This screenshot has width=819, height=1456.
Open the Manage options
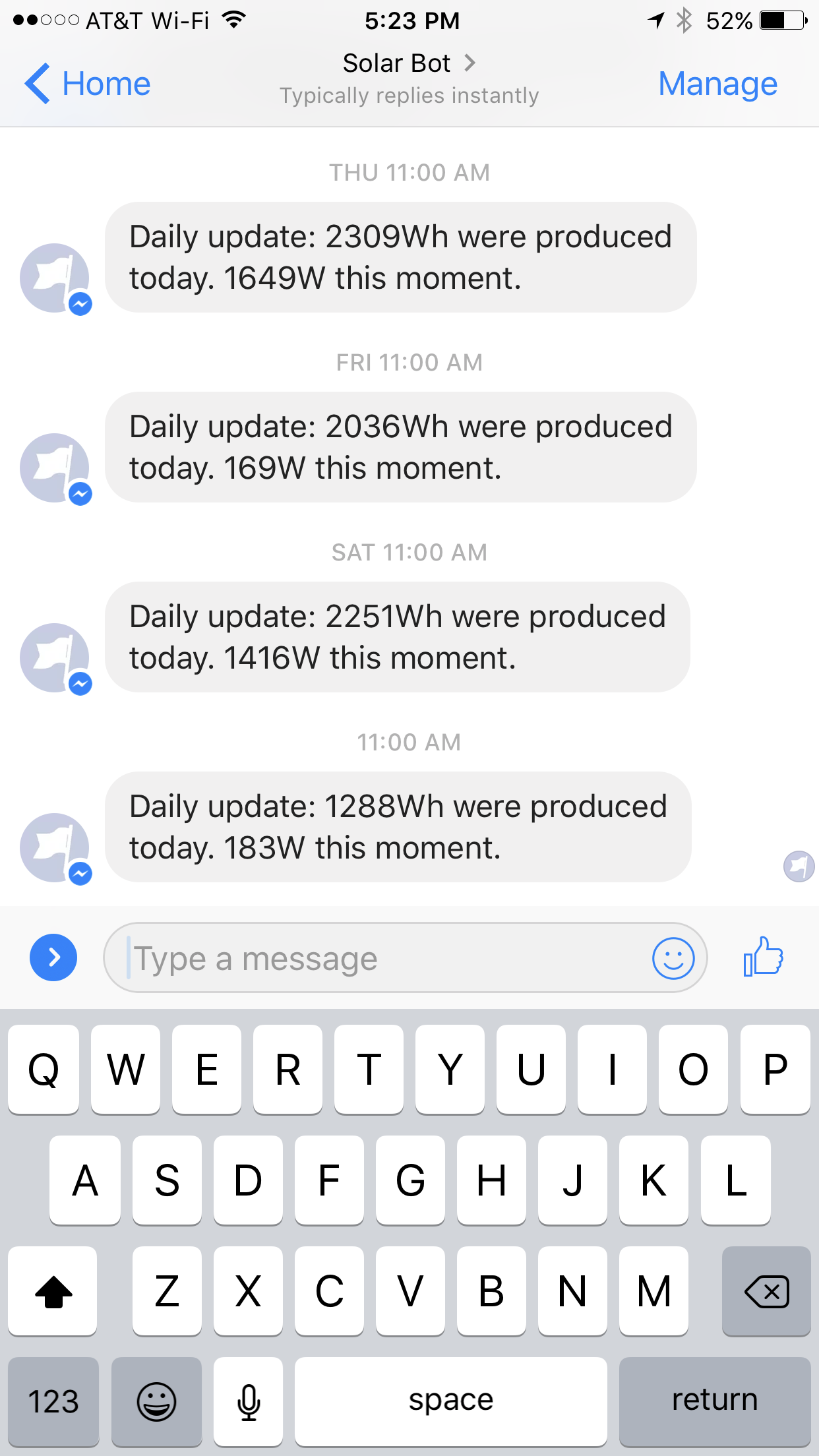pyautogui.click(x=717, y=84)
